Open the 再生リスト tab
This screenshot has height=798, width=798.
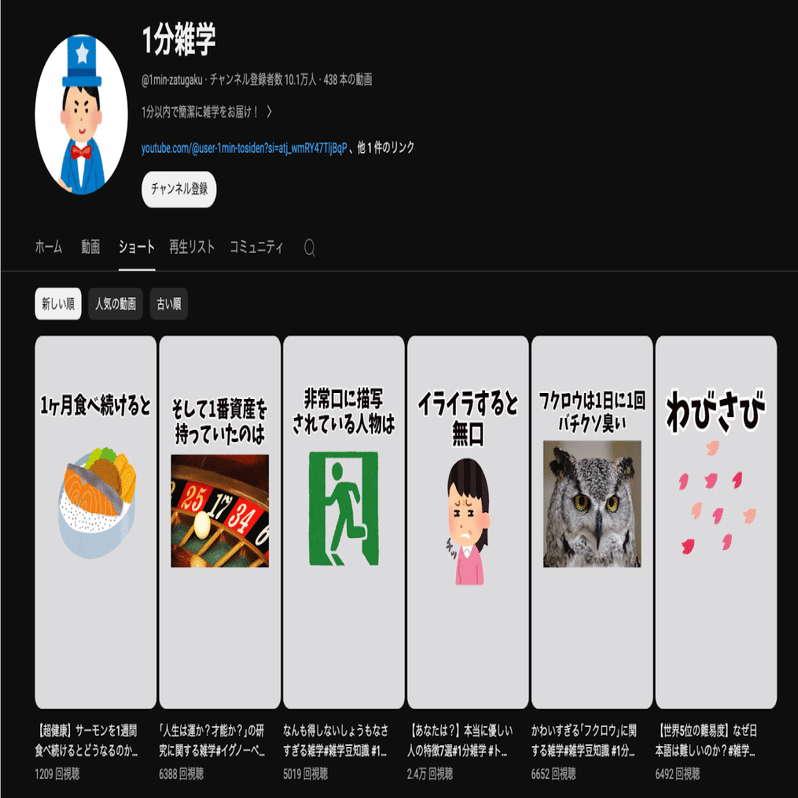coord(192,247)
